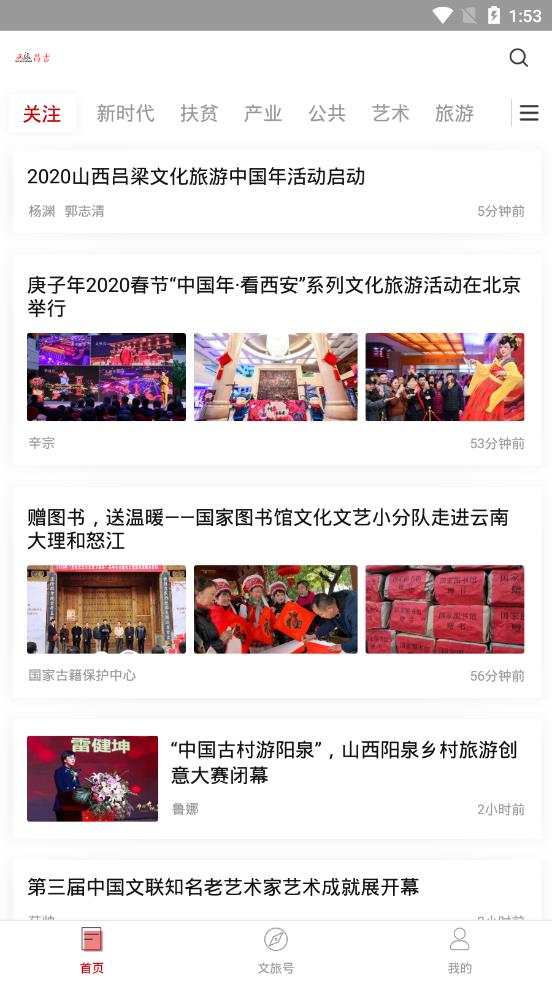Go to the 我的 bottom tab
The image size is (552, 981).
click(x=460, y=951)
